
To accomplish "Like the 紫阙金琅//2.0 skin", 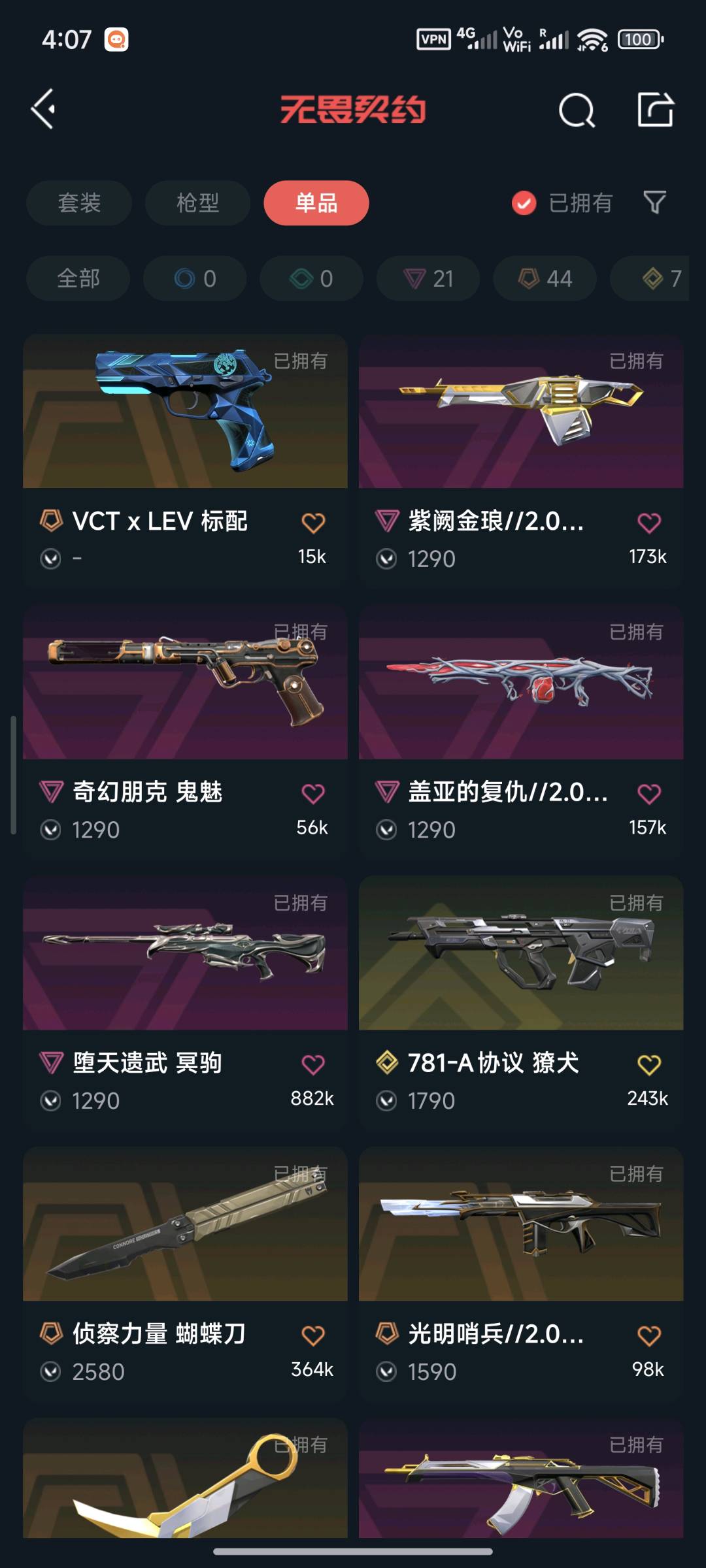I will pyautogui.click(x=648, y=523).
